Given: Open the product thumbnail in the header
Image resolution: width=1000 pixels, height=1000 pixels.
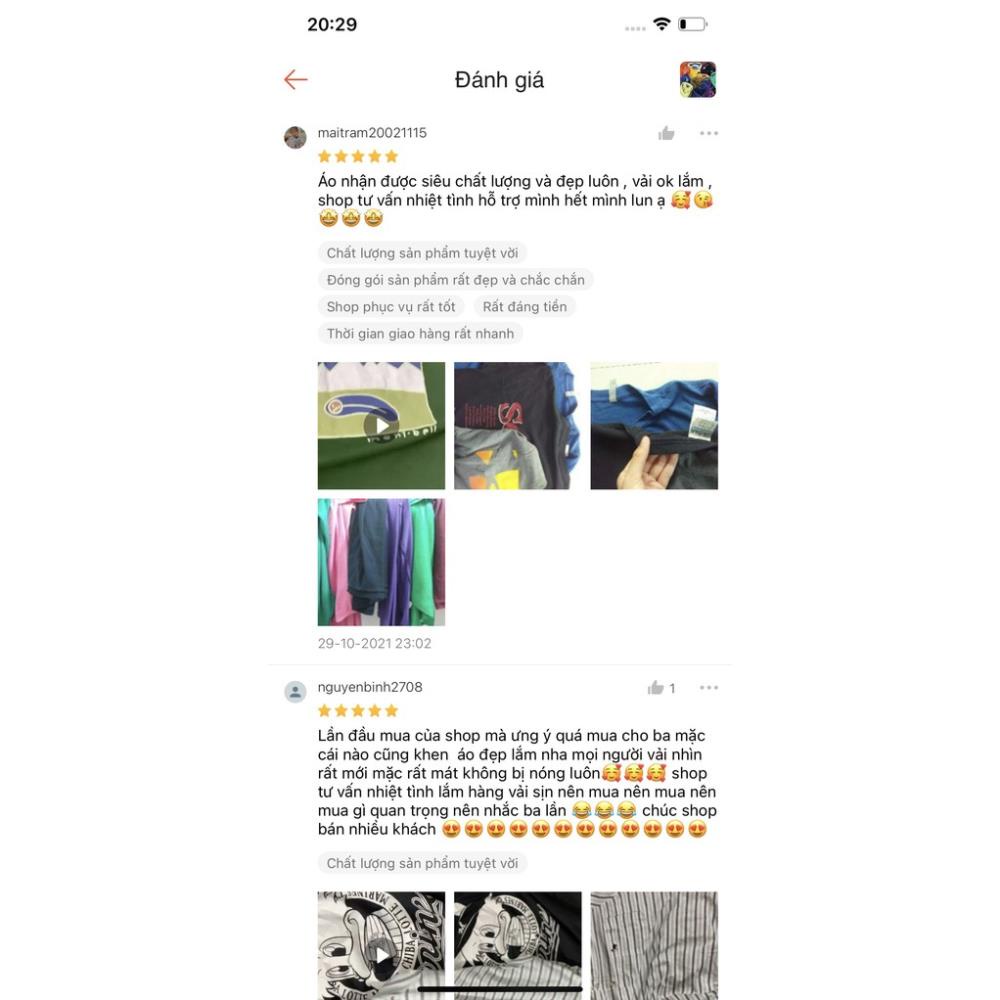Looking at the screenshot, I should [x=697, y=80].
